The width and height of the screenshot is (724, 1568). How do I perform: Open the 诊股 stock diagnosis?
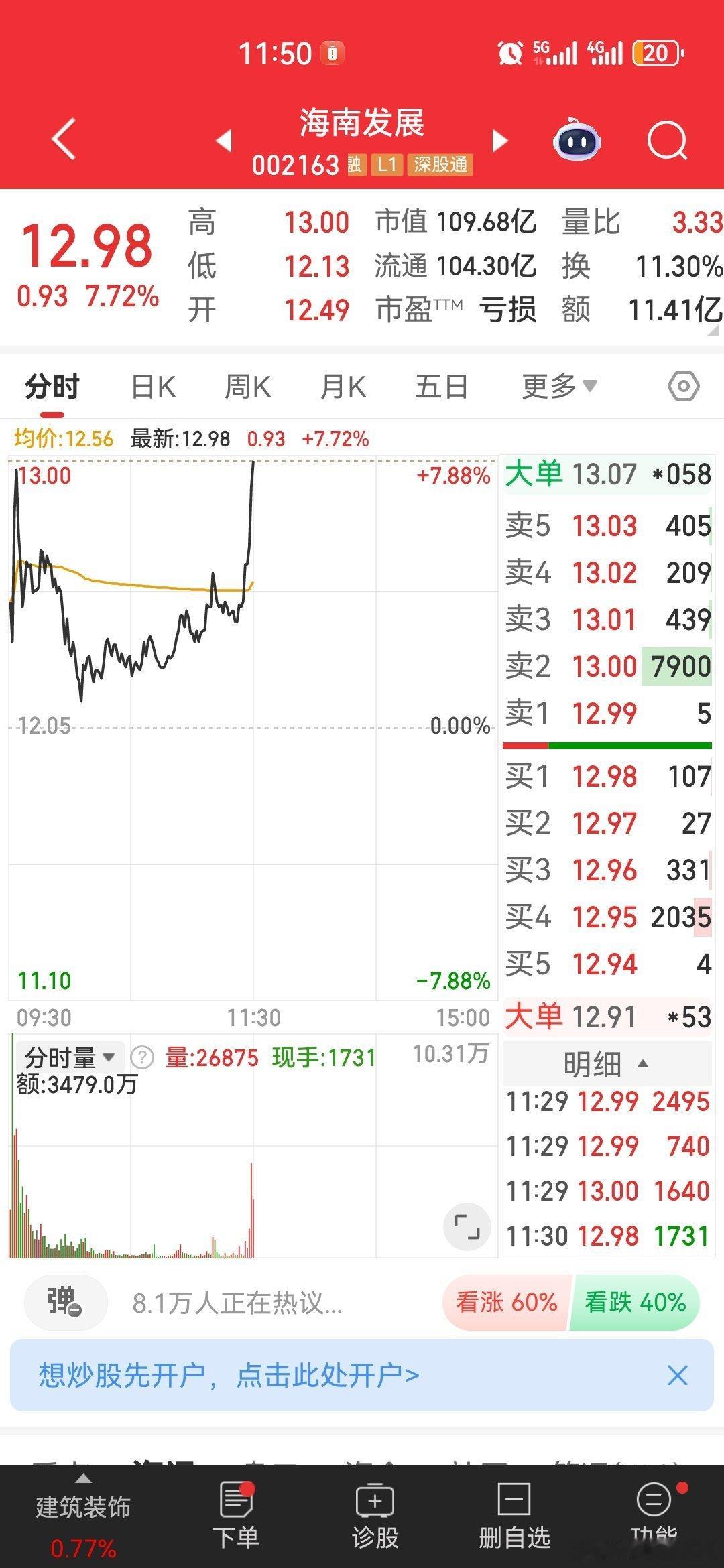[375, 1516]
